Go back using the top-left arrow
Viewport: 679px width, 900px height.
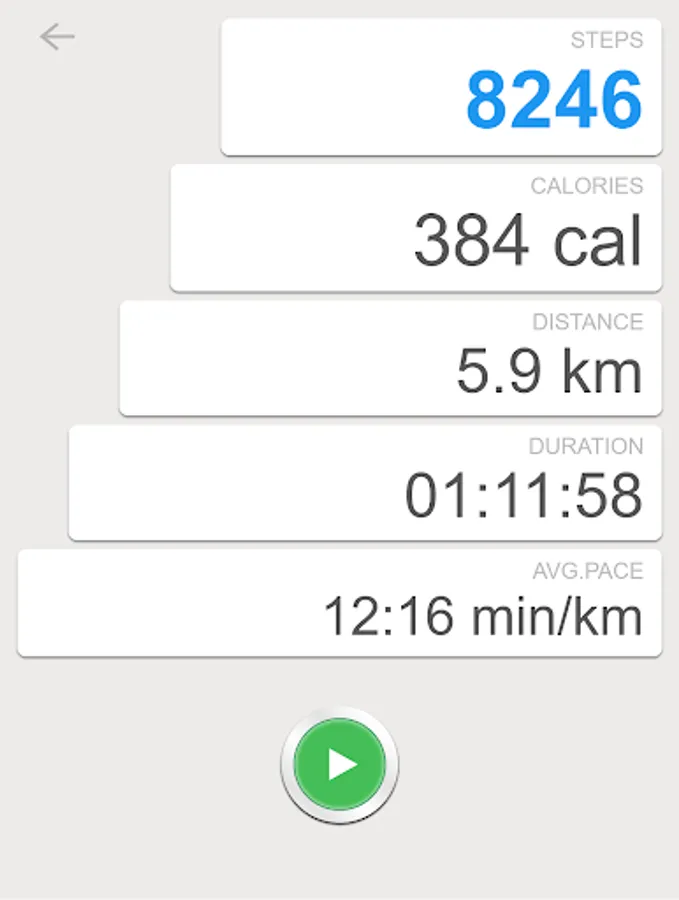[57, 38]
